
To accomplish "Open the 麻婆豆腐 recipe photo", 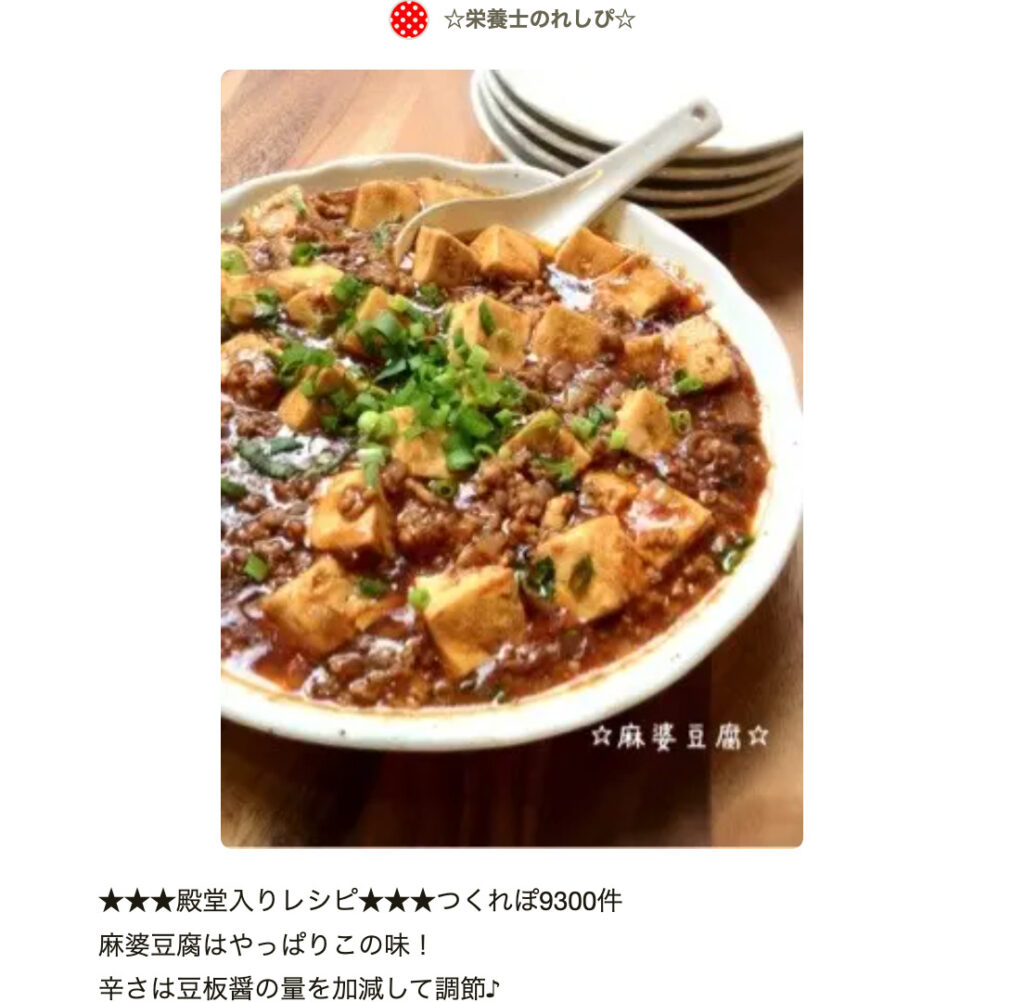I will [511, 458].
